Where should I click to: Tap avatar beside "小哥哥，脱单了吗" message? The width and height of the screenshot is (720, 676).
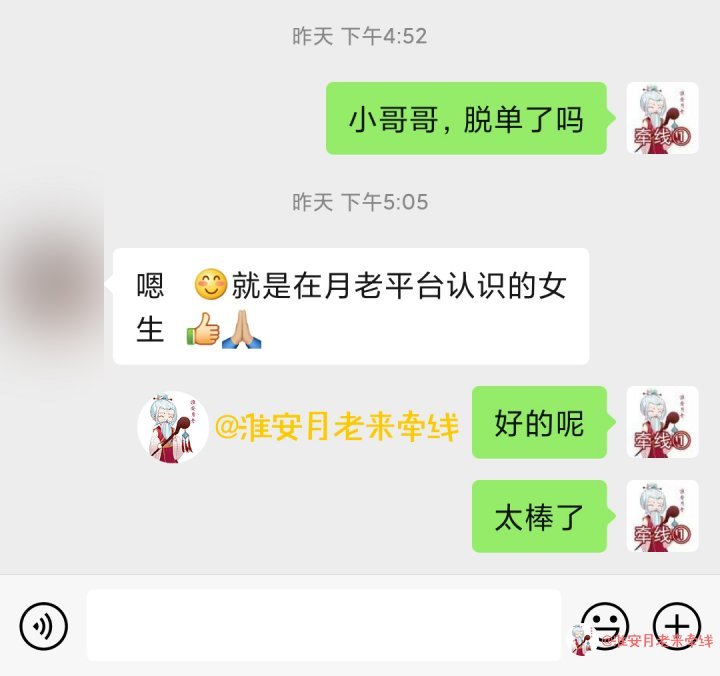pyautogui.click(x=662, y=118)
